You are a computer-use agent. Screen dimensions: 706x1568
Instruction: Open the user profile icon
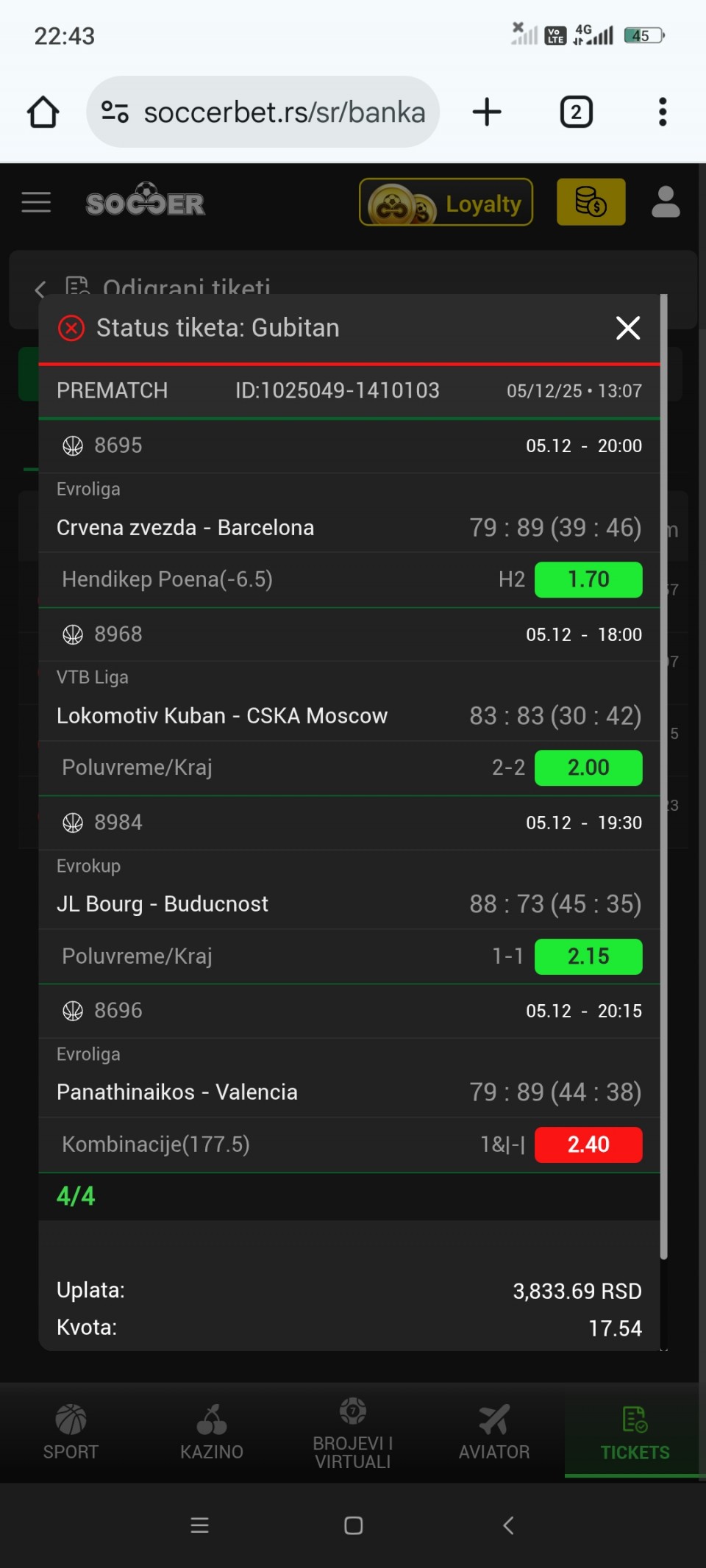click(x=666, y=202)
